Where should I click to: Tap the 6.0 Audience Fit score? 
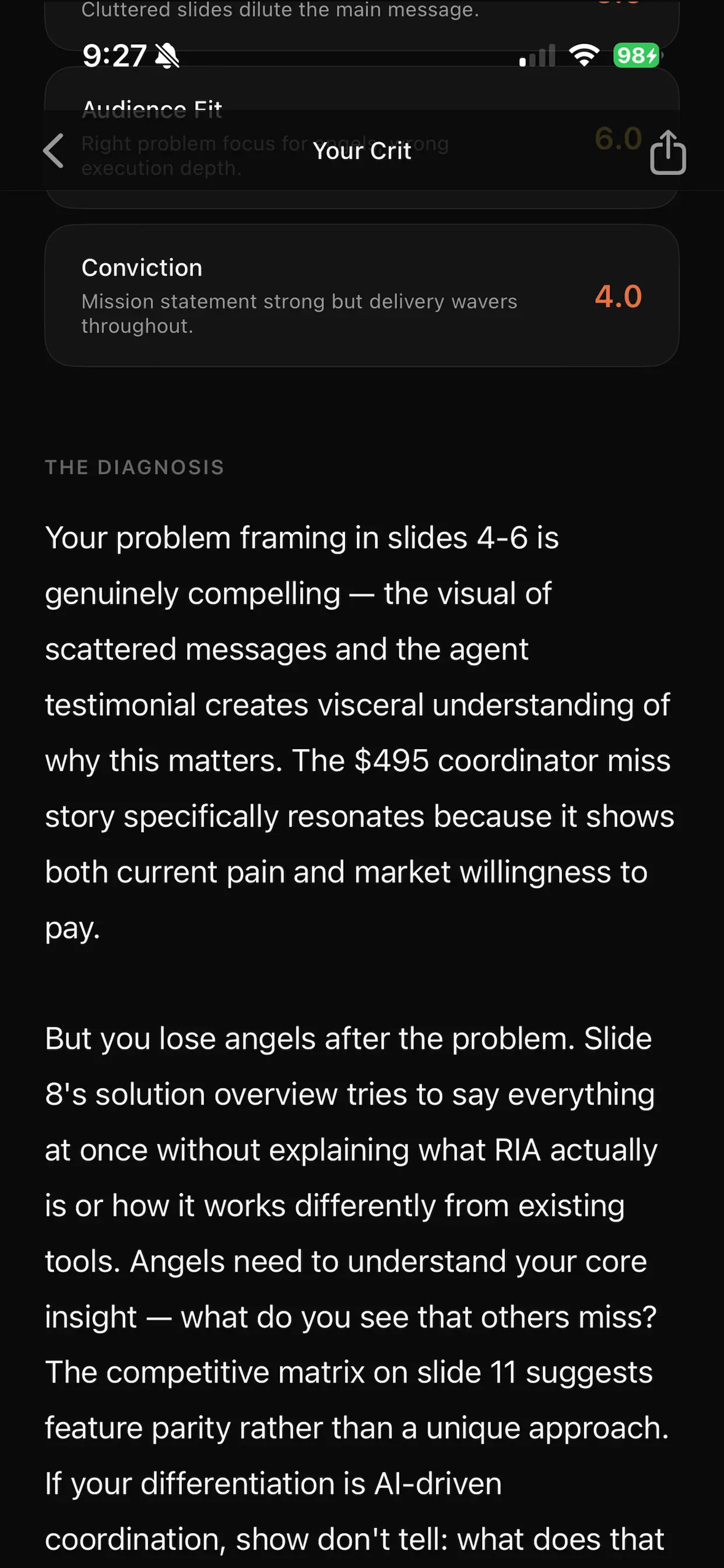point(617,139)
